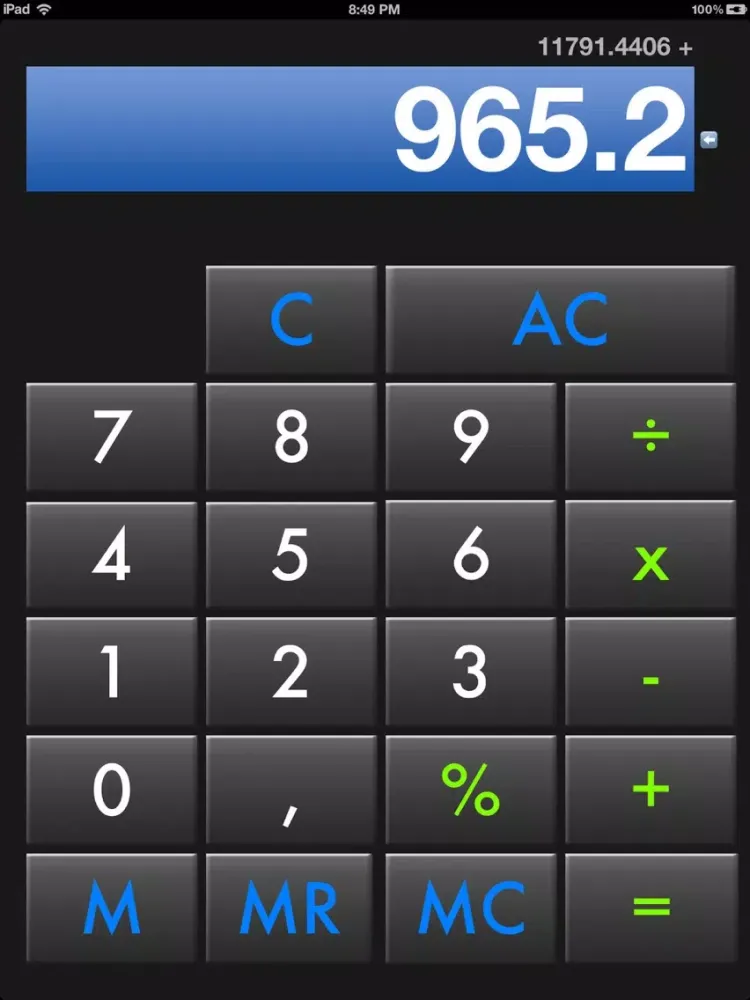Select the plus operator
The image size is (750, 1000).
(x=650, y=790)
